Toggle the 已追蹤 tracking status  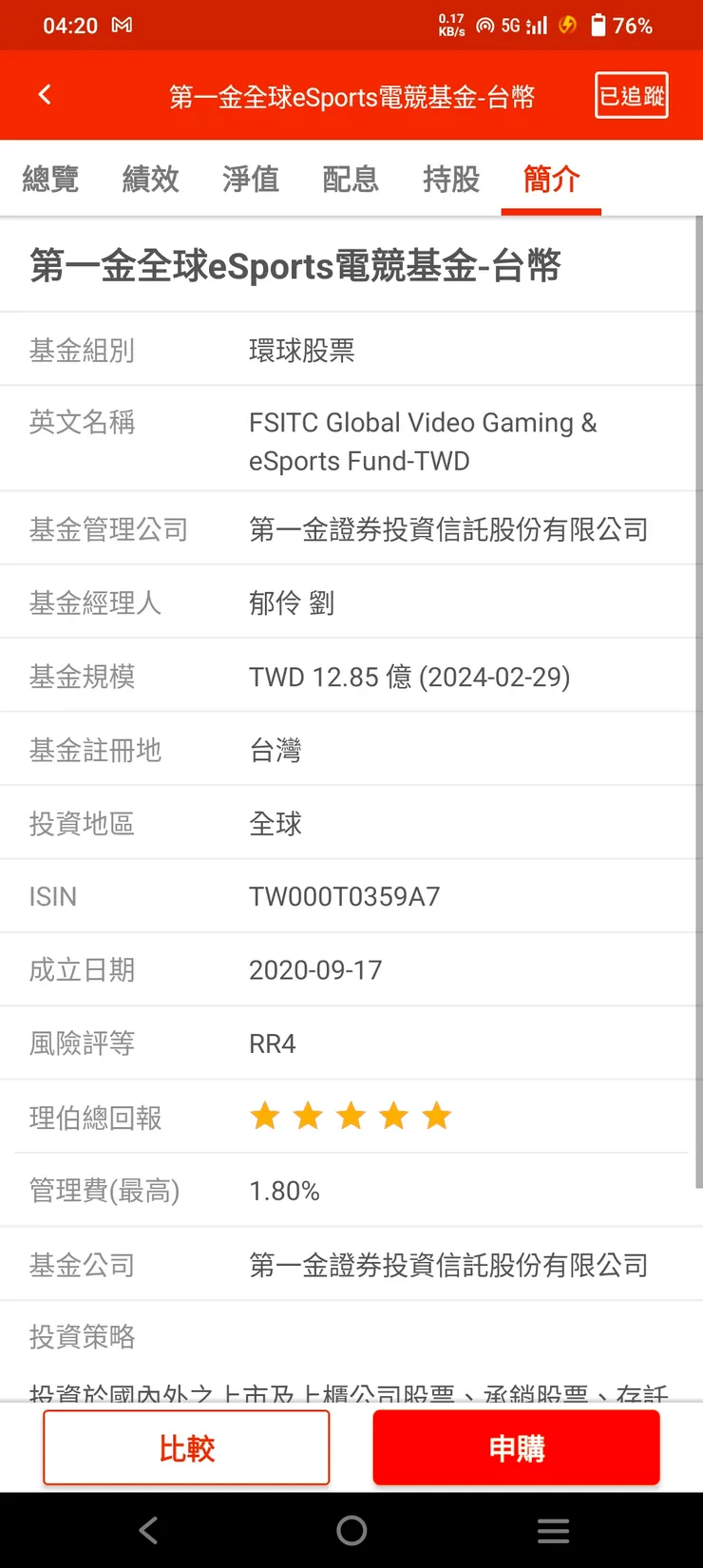(x=631, y=95)
